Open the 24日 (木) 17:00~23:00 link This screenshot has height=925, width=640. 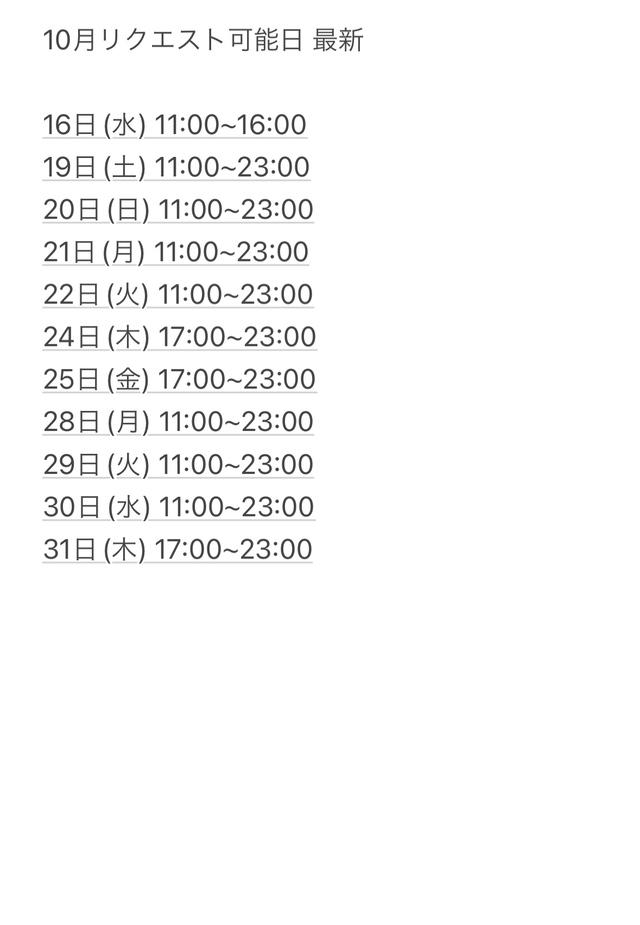179,337
